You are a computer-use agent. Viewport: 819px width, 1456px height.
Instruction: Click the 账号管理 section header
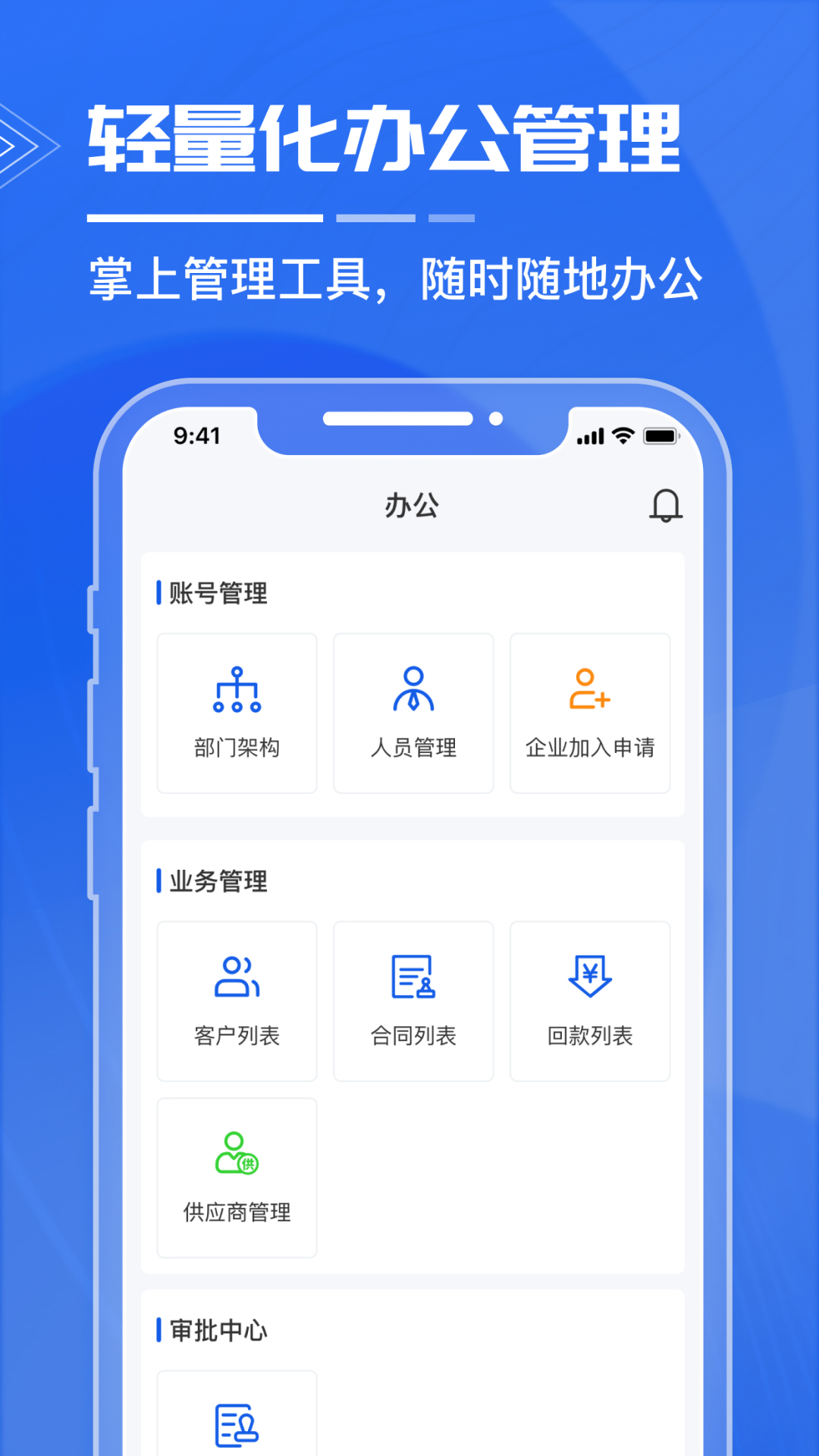[218, 594]
